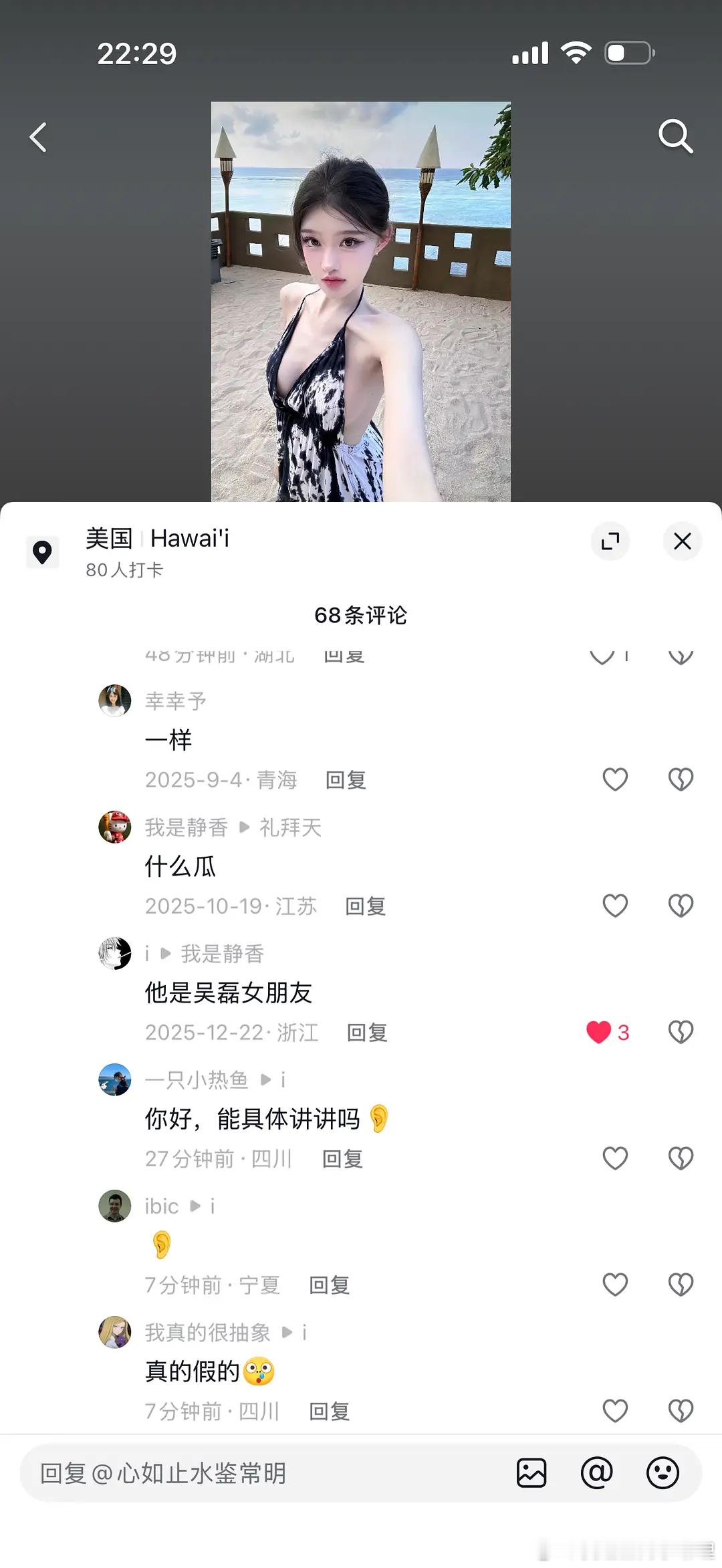722x1568 pixels.
Task: Tap the location pin icon
Action: click(x=42, y=551)
